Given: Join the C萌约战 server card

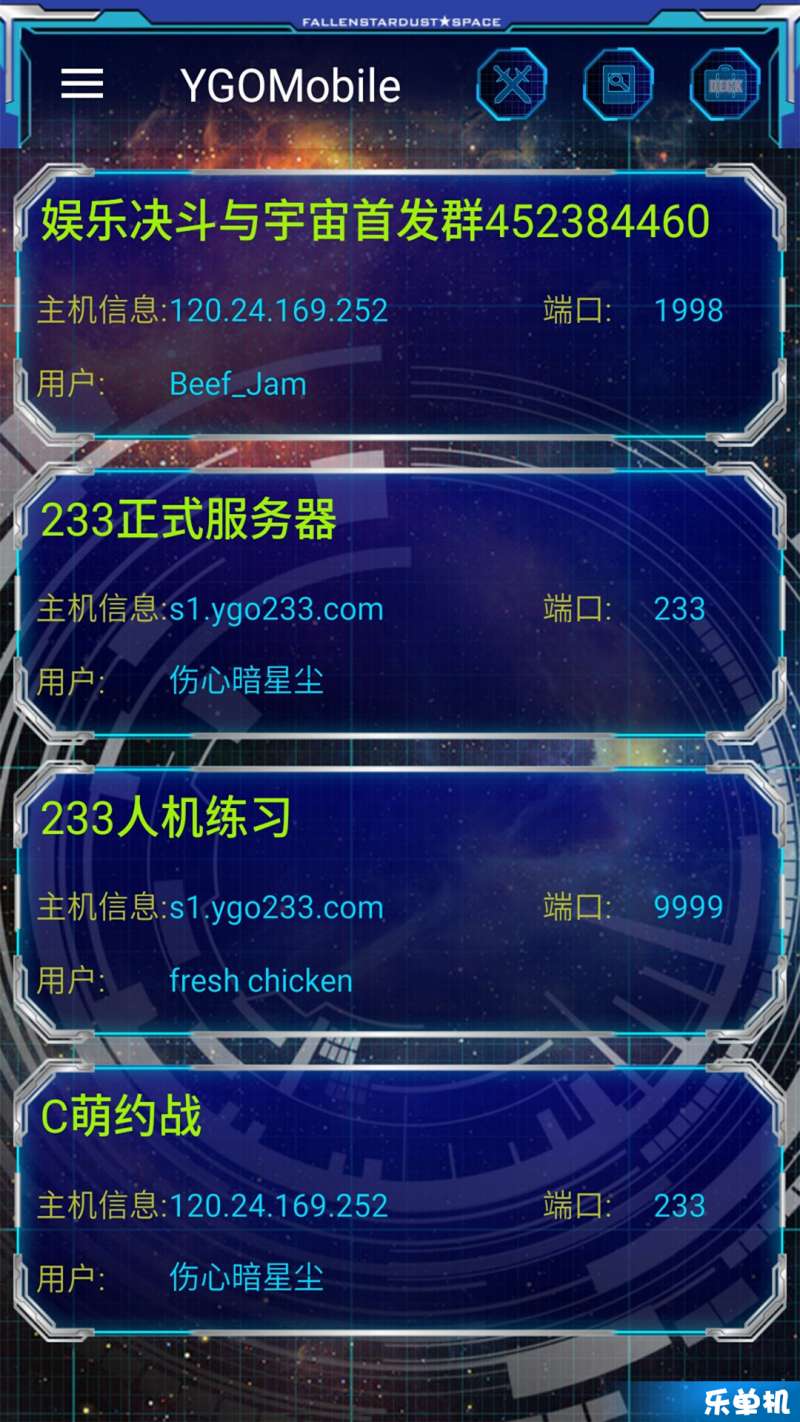Looking at the screenshot, I should pos(400,1198).
